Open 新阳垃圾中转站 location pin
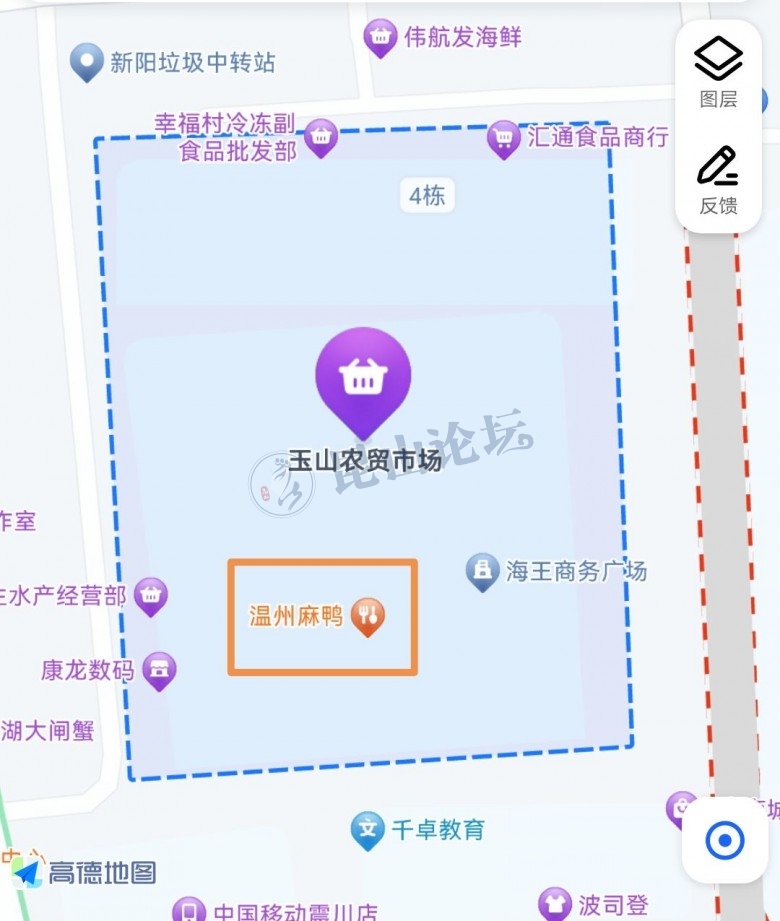 tap(87, 62)
